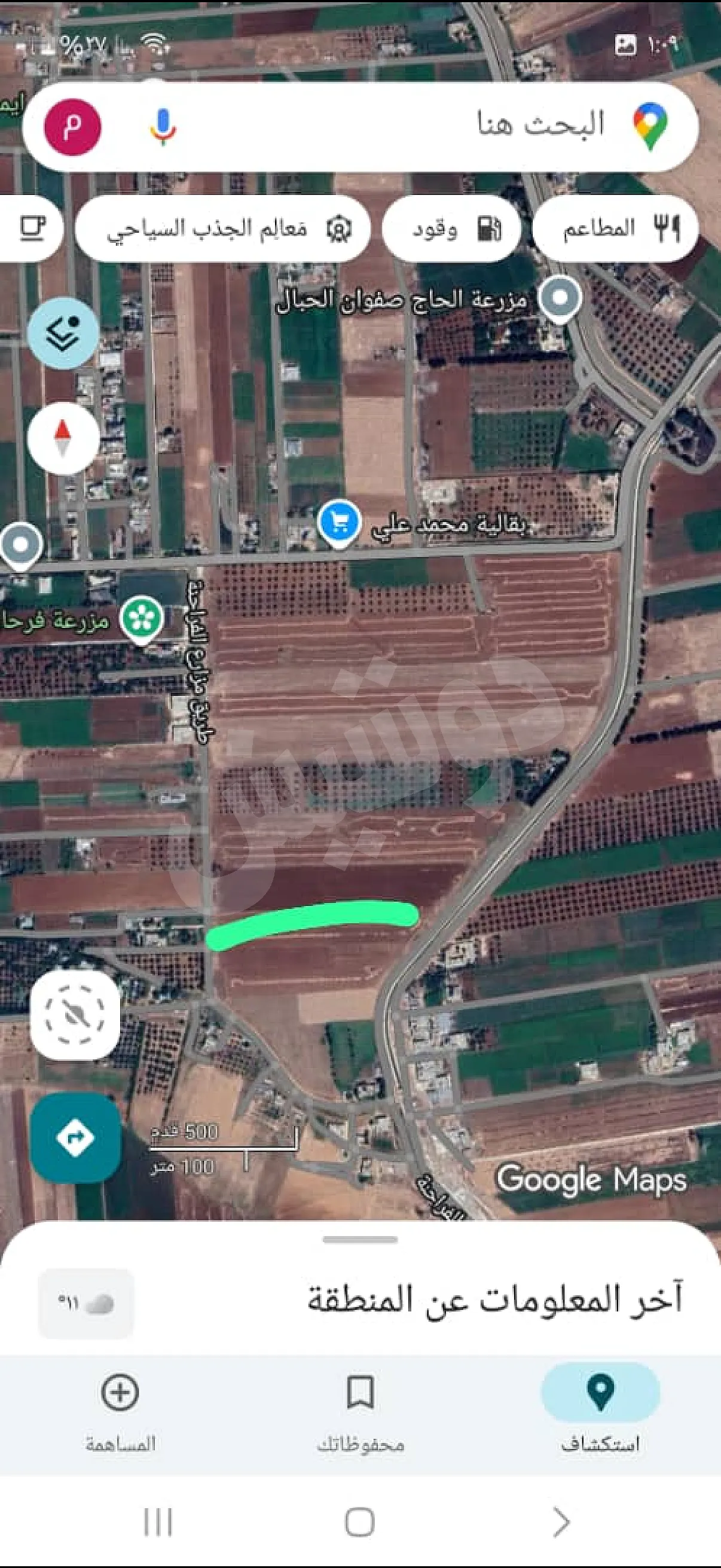The image size is (721, 1568).
Task: Select the وقود fuel chip
Action: pos(451,229)
